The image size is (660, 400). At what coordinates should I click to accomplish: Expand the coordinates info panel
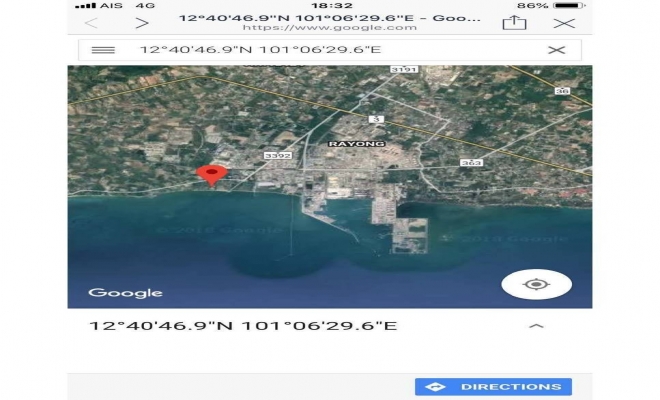(536, 326)
